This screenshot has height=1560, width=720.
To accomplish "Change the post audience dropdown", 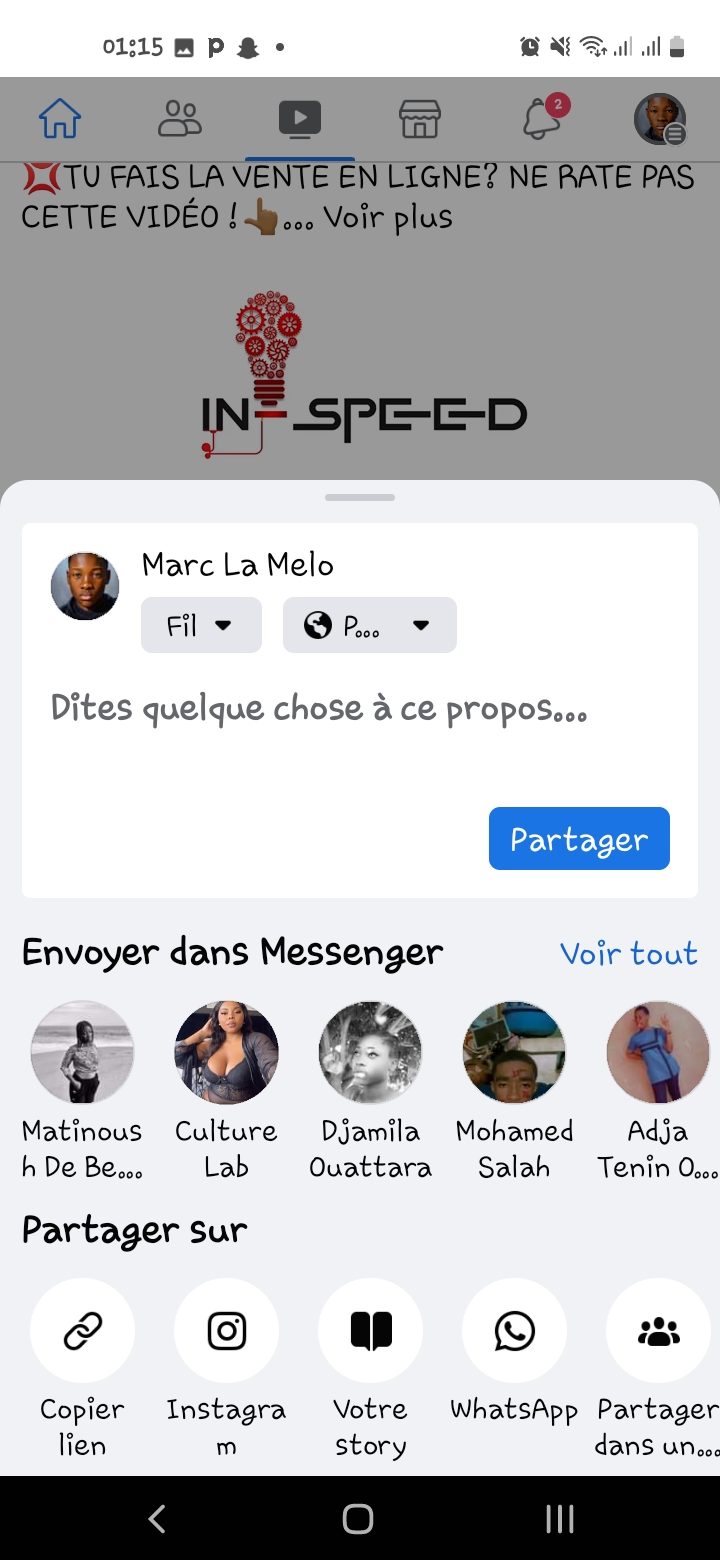I will click(369, 625).
